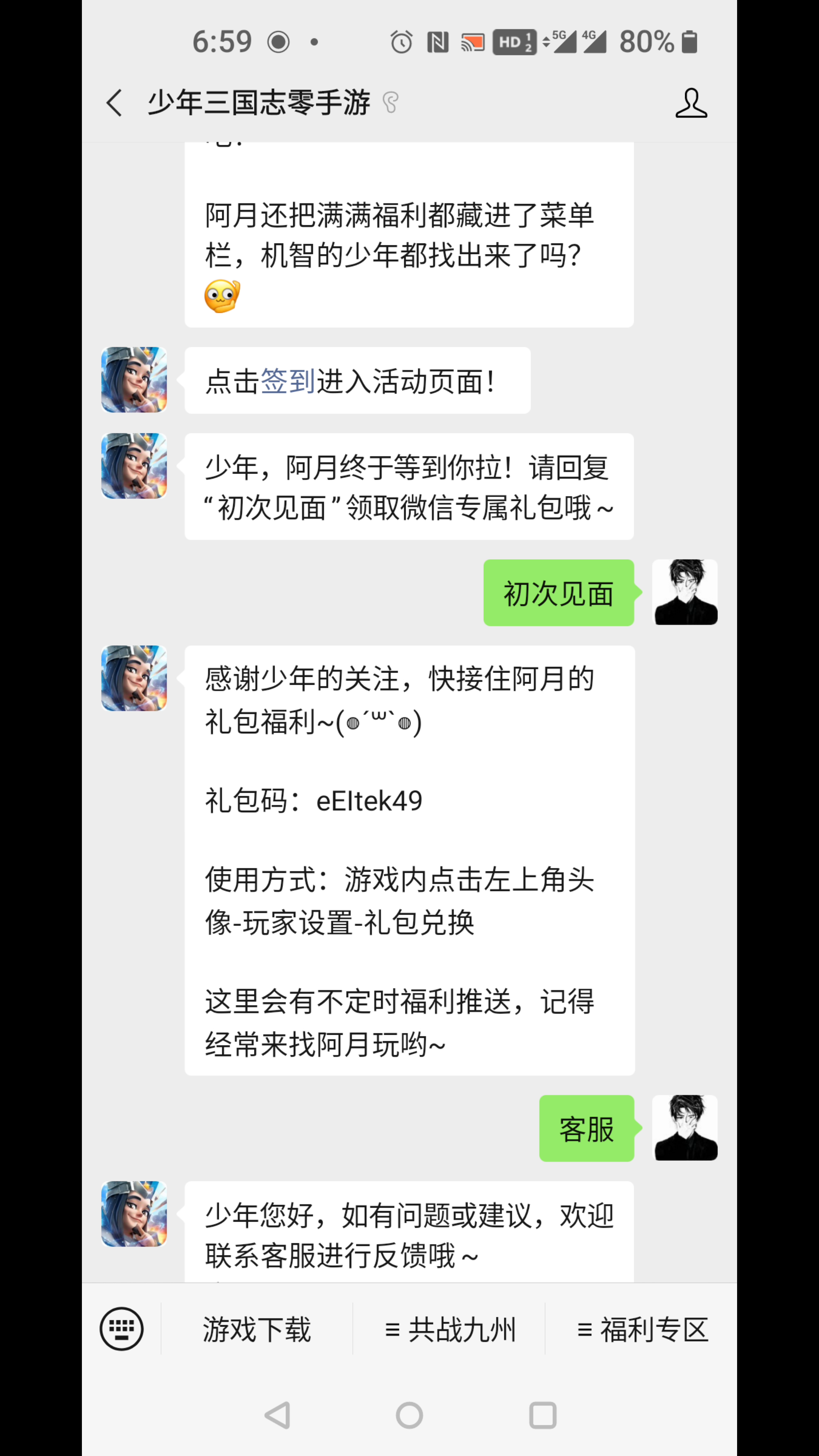Tap my avatar beside the 初次见面 message
Viewport: 819px width, 1456px height.
685,592
